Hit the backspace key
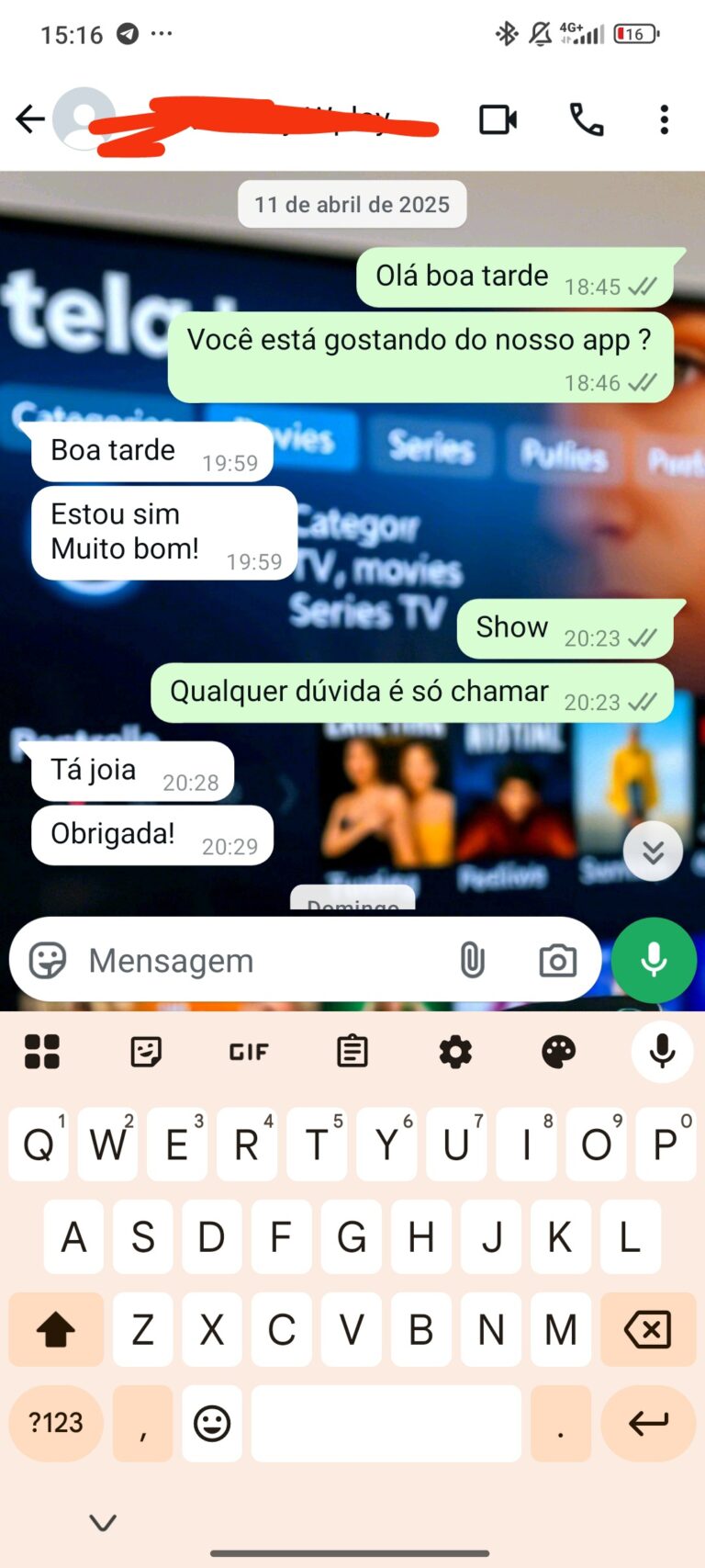The width and height of the screenshot is (705, 1568). coord(647,1329)
